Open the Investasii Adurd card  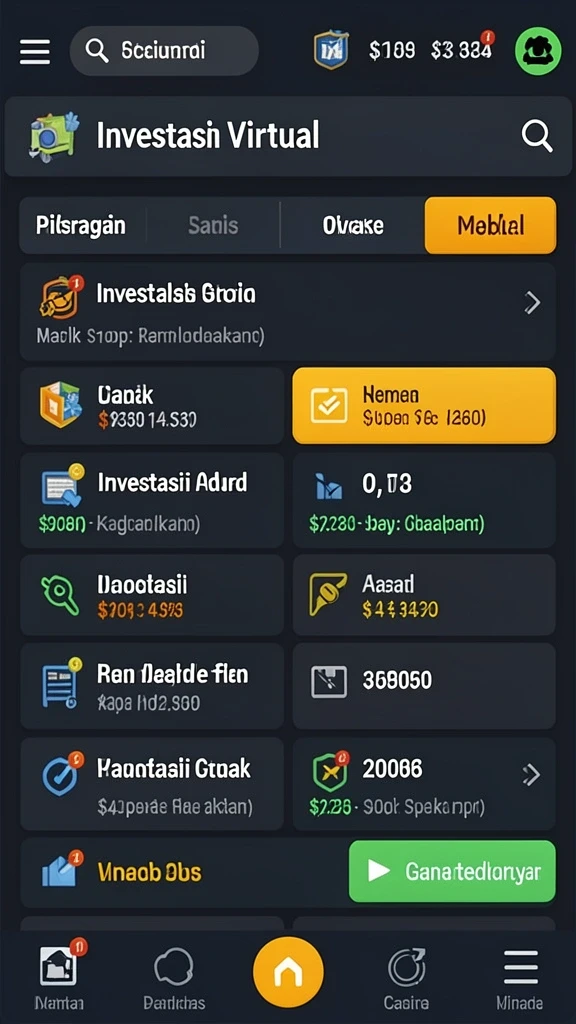tap(152, 500)
